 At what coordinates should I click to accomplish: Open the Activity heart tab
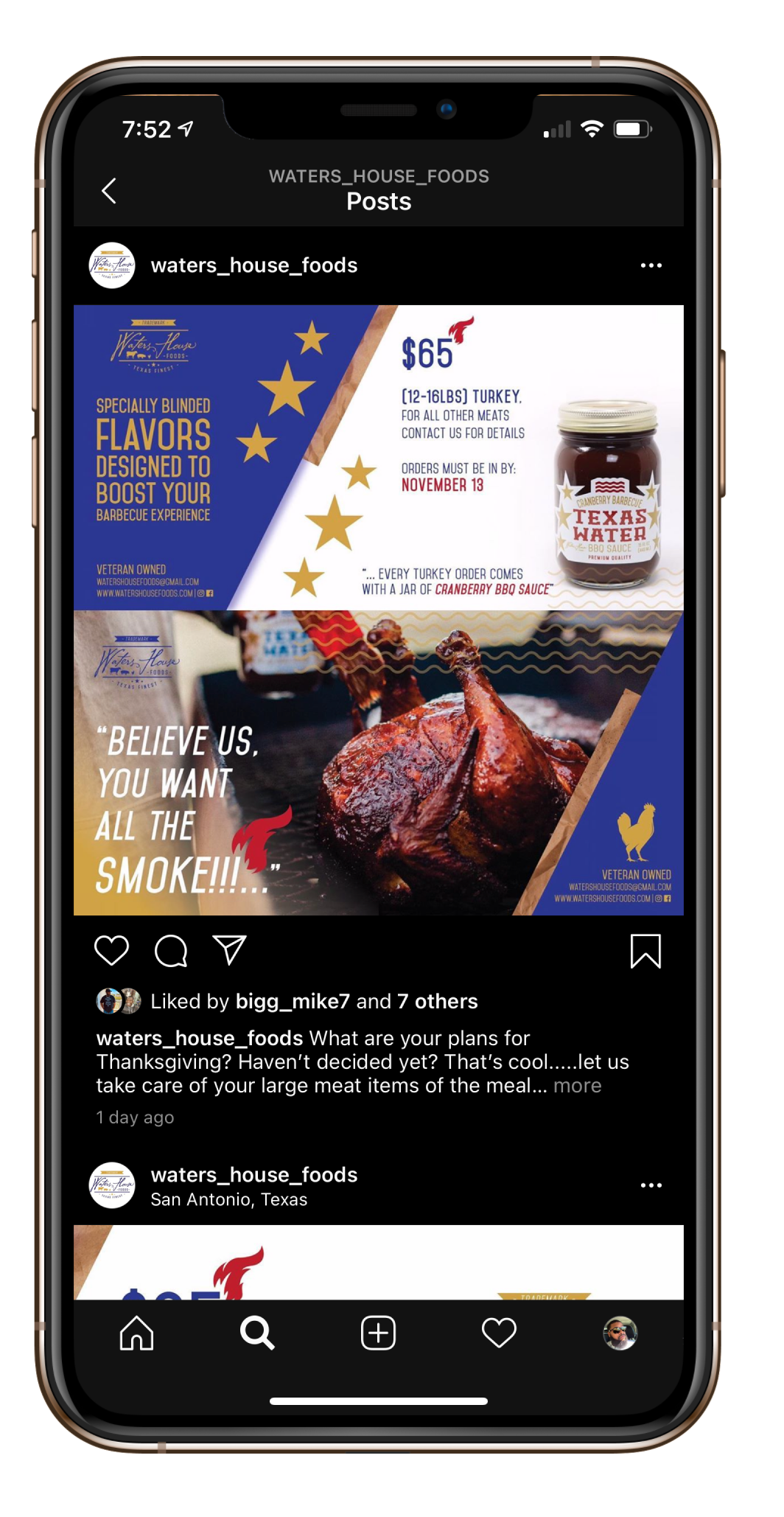(x=499, y=1333)
